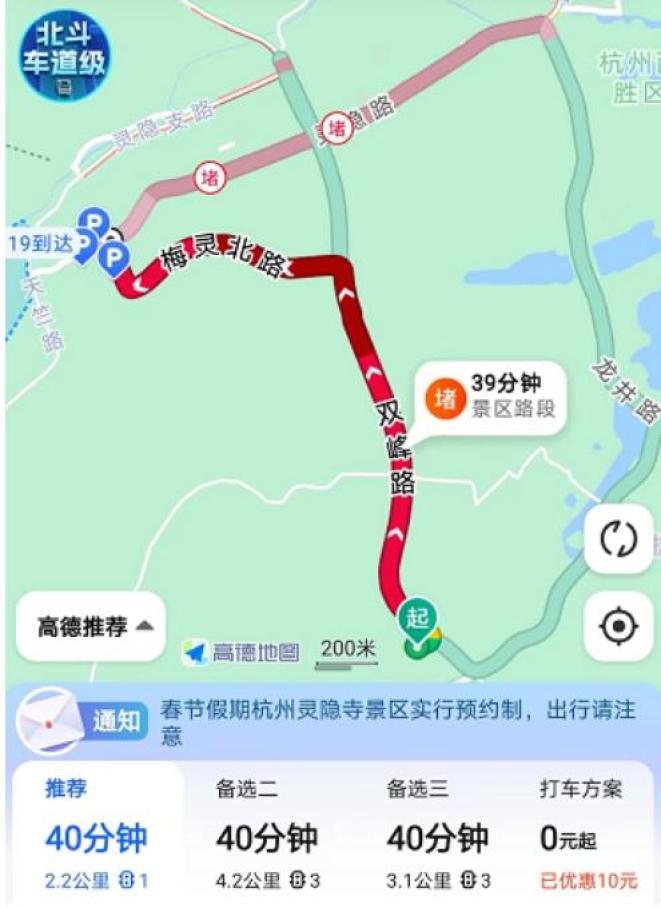Expand the 高德推荐 route preference dropdown
Screen dimensions: 661x908
[x=91, y=626]
